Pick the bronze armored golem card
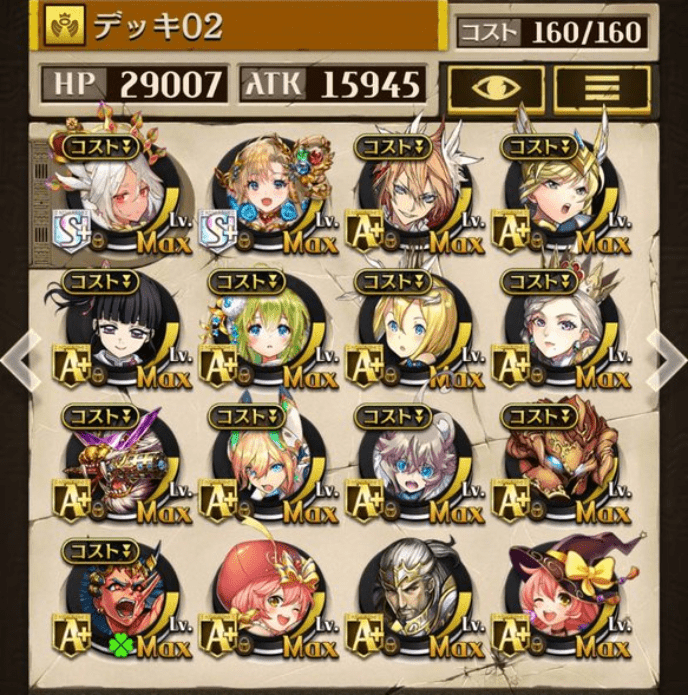688x695 pixels. click(x=552, y=465)
